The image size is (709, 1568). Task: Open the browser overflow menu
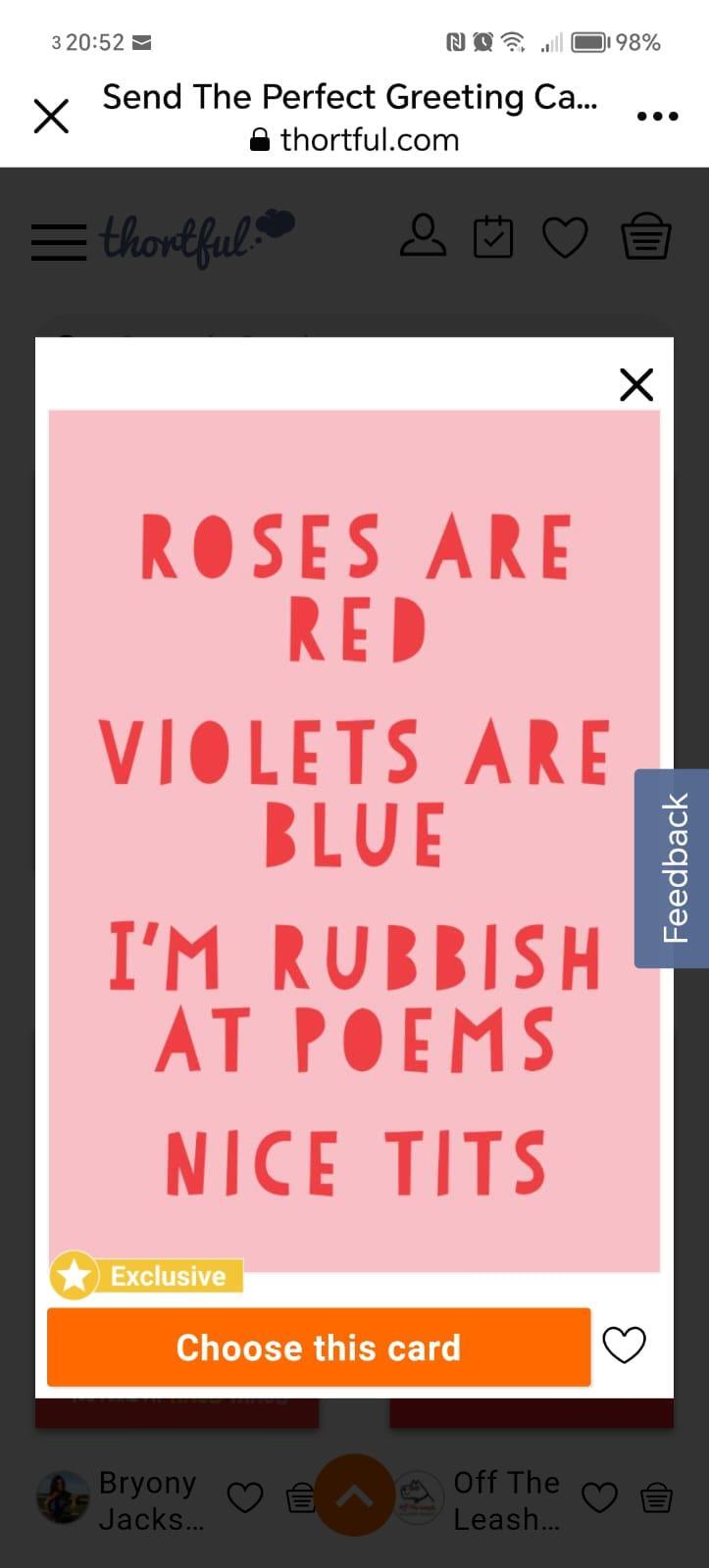657,117
